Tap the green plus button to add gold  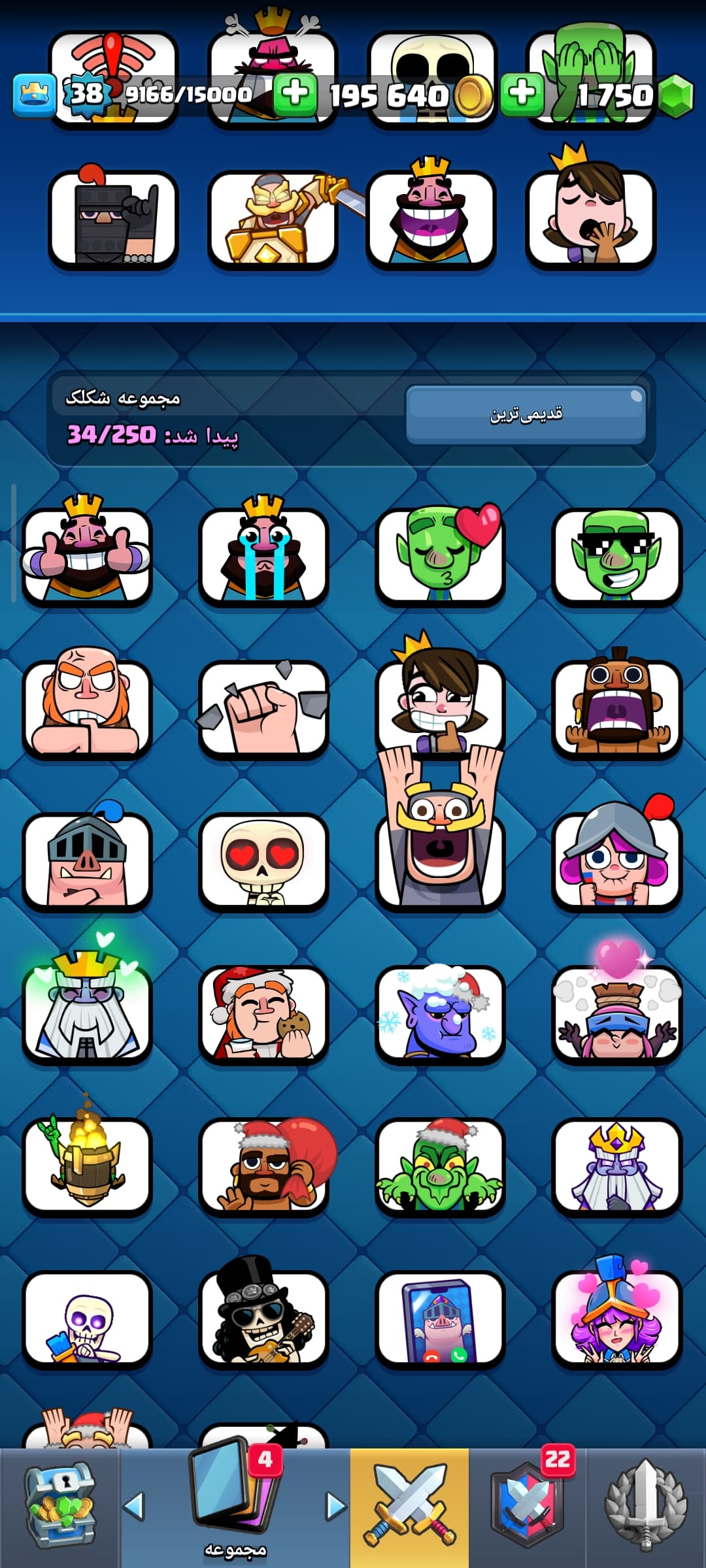pyautogui.click(x=295, y=93)
